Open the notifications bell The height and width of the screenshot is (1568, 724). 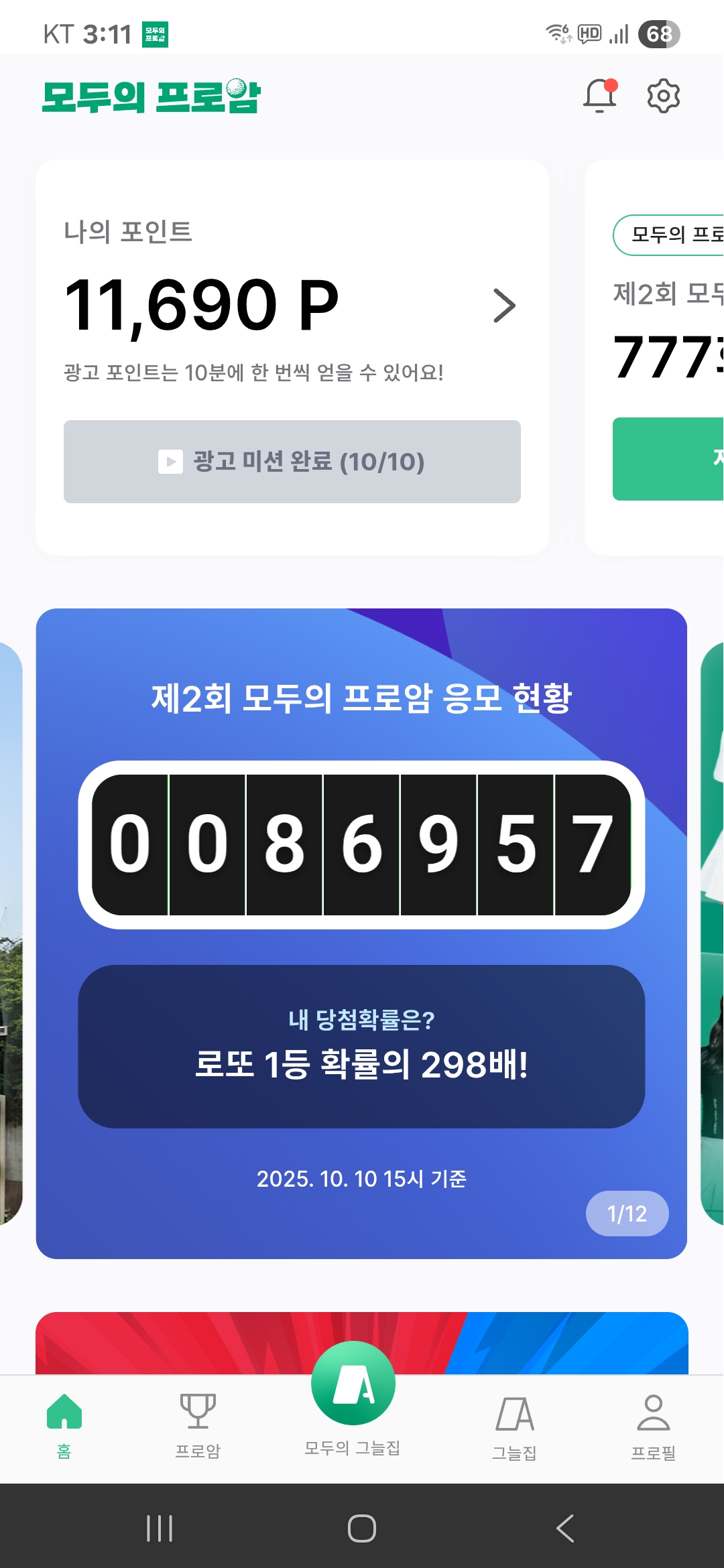599,96
